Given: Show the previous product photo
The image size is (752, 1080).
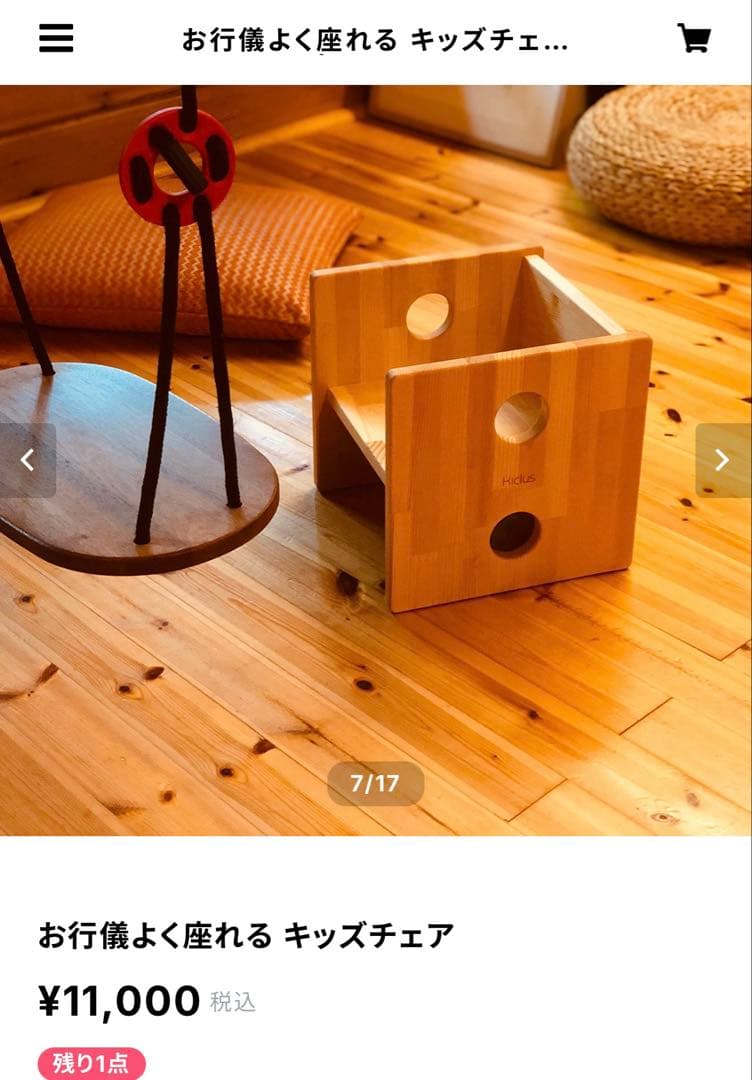Looking at the screenshot, I should coord(28,460).
